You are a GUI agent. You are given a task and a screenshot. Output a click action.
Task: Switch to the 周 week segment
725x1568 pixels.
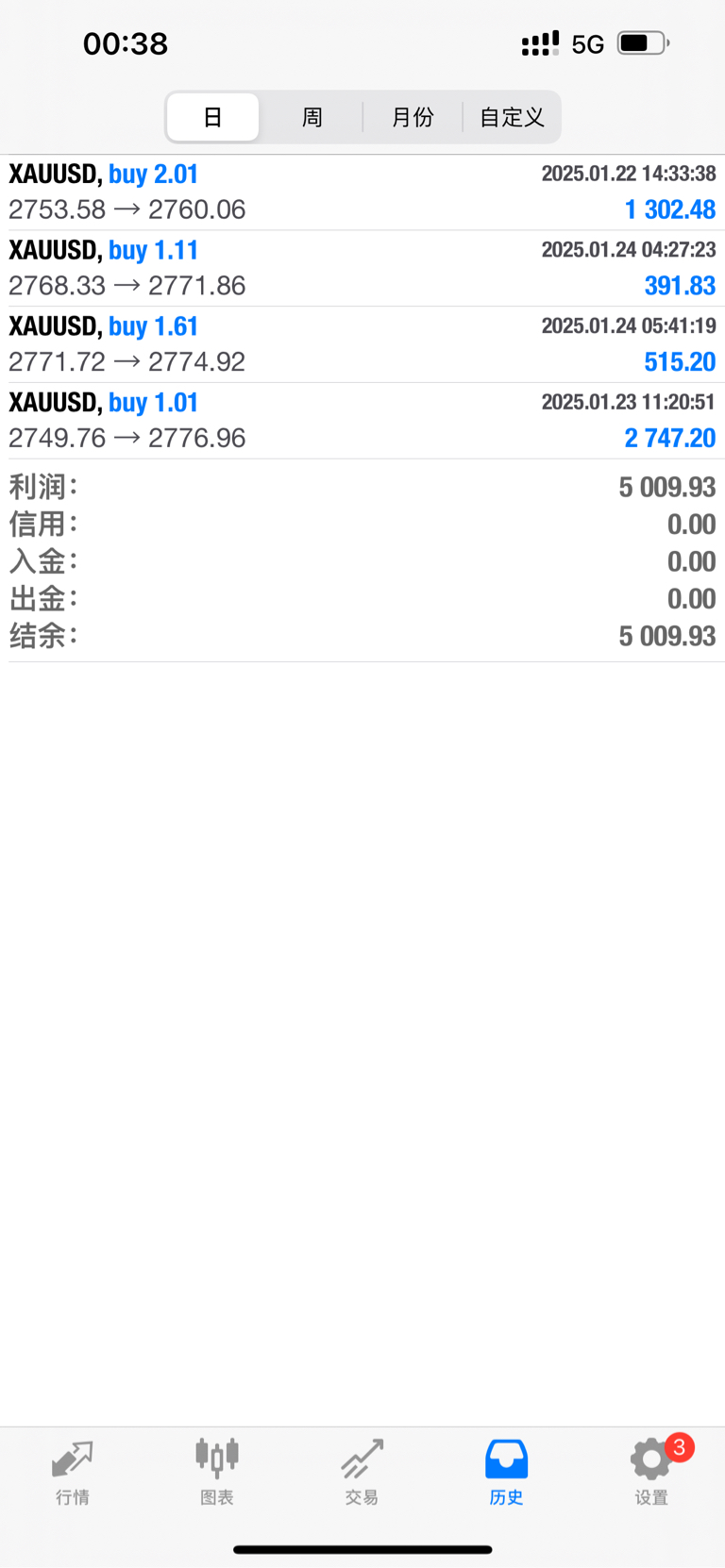(312, 117)
